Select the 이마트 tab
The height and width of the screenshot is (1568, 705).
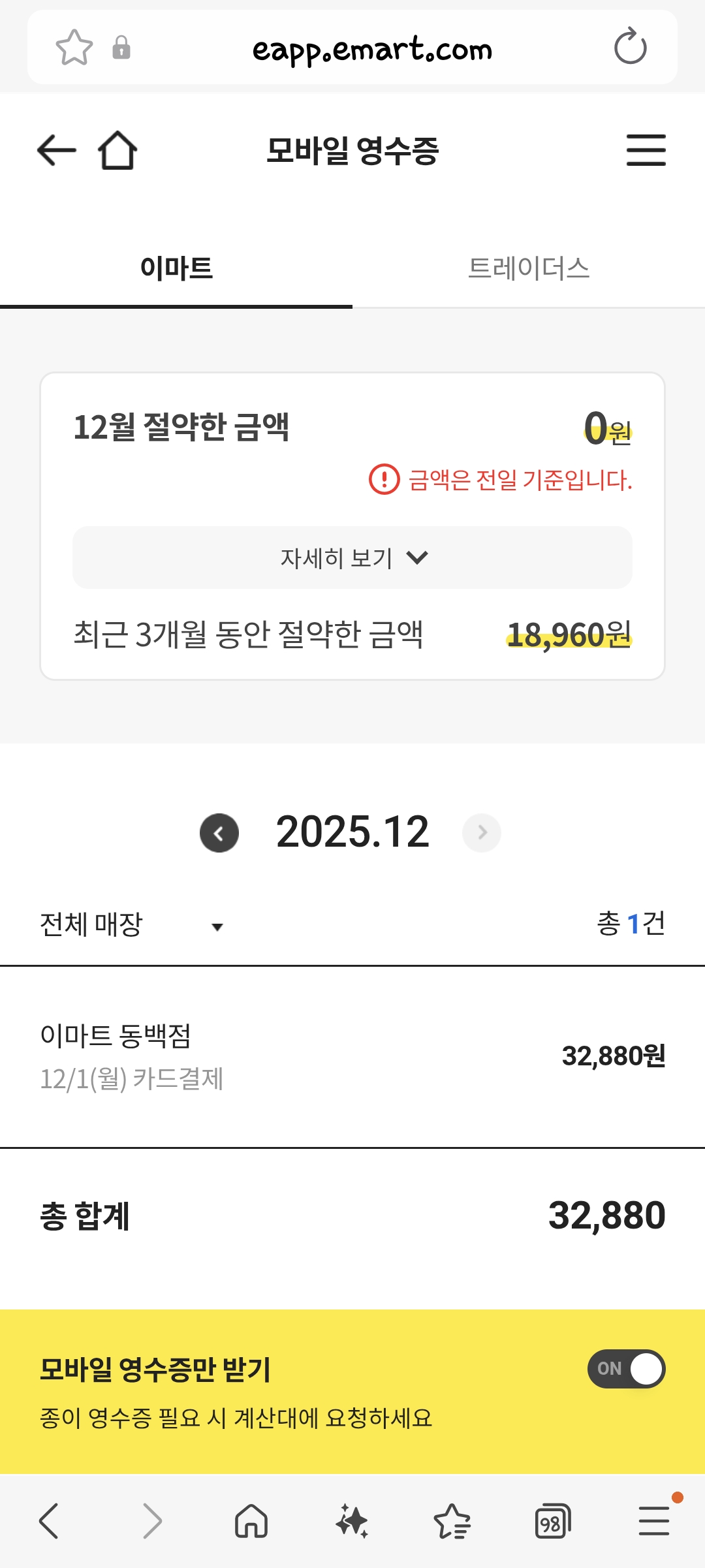point(176,268)
